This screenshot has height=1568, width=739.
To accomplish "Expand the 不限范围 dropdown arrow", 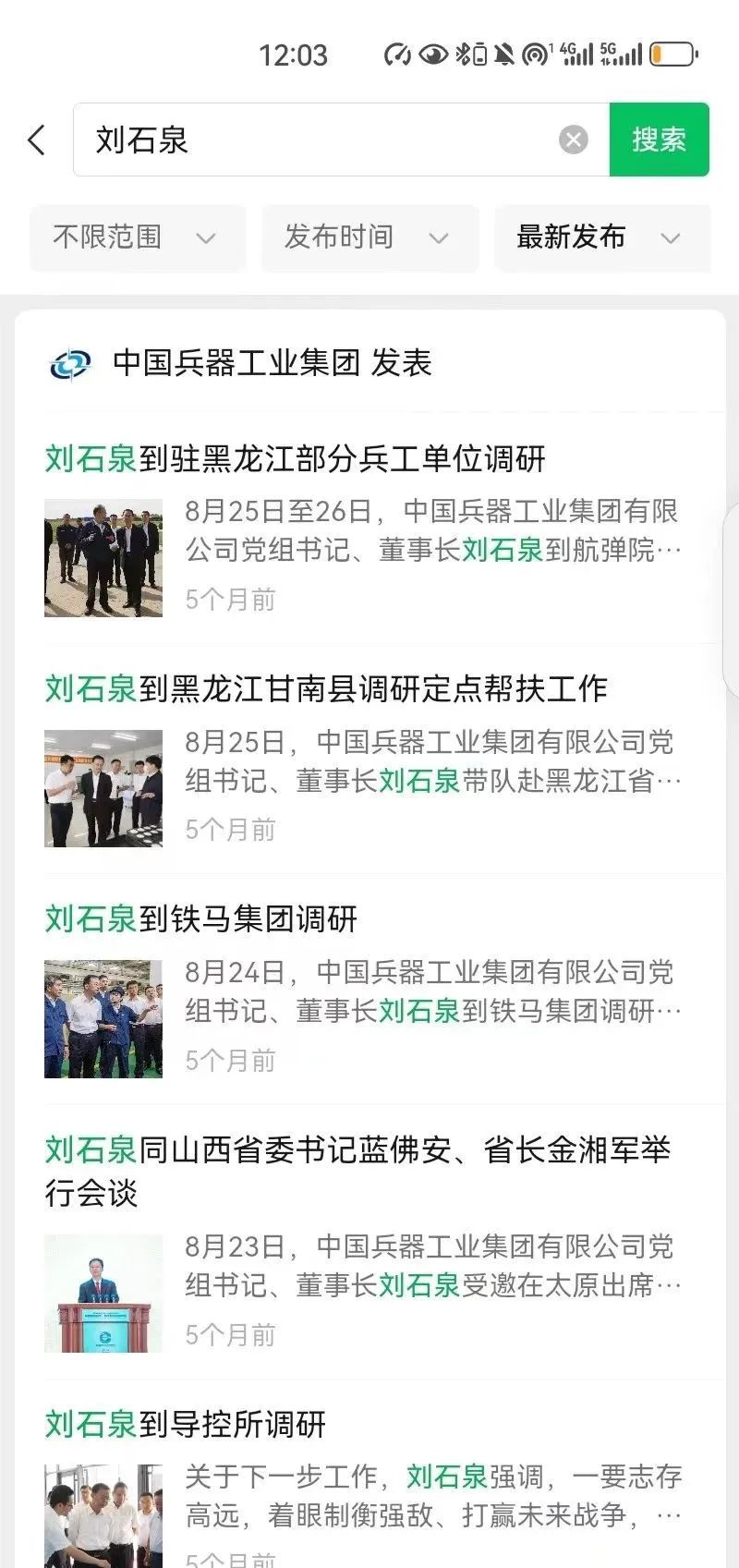I will (205, 240).
